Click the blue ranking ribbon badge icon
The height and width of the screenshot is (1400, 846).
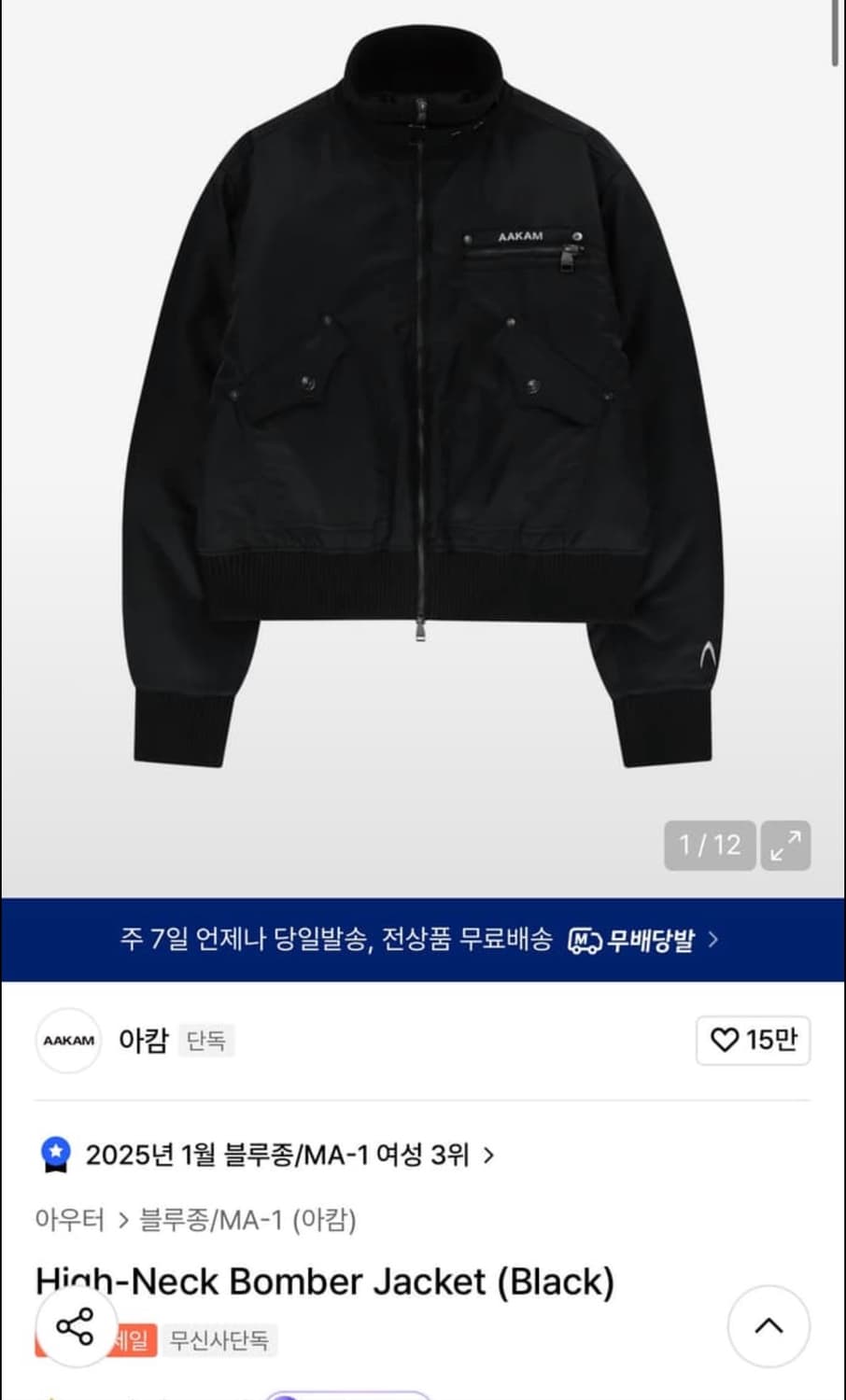tap(58, 1155)
